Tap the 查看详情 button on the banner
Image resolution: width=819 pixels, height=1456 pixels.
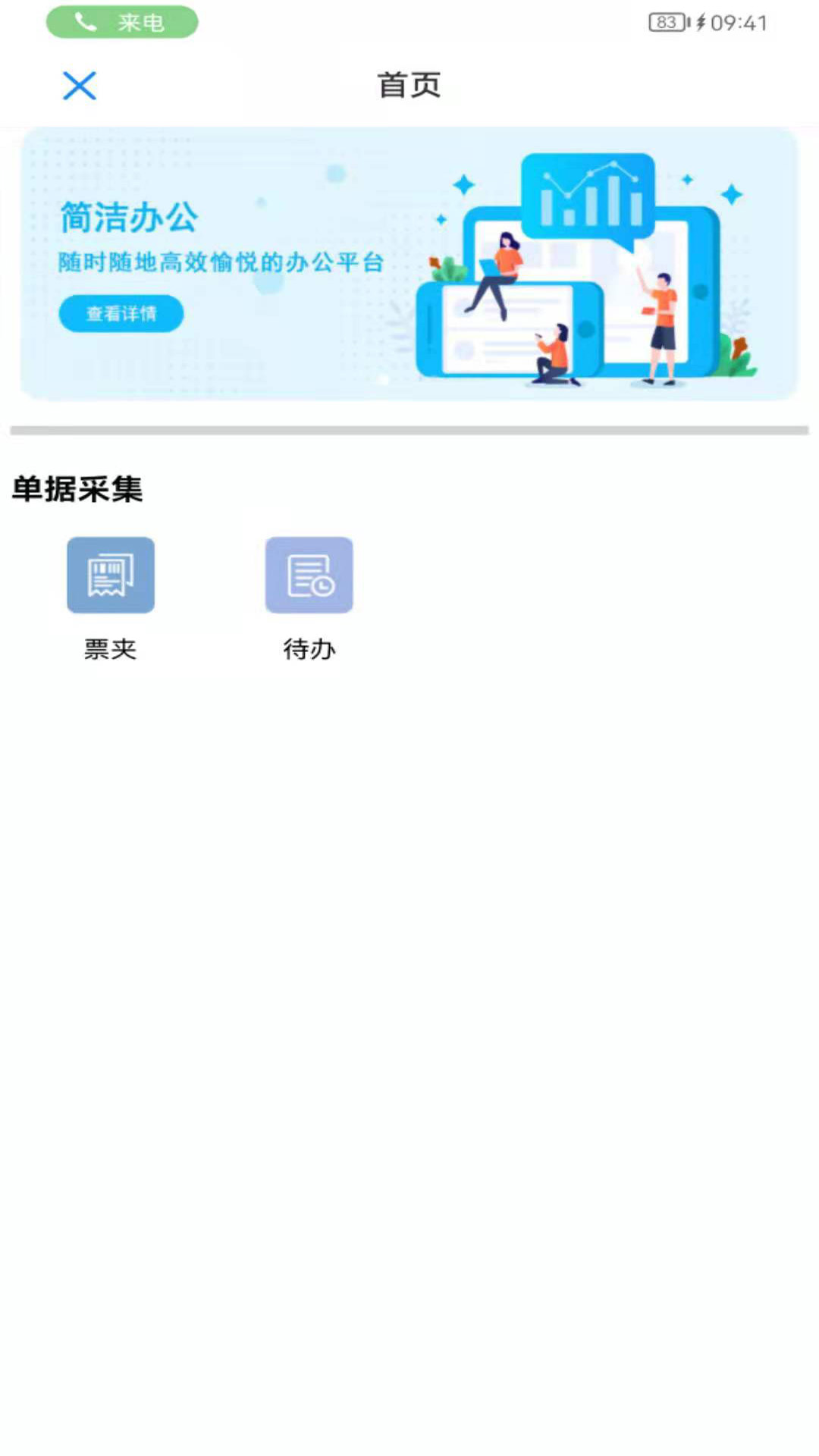click(x=121, y=313)
